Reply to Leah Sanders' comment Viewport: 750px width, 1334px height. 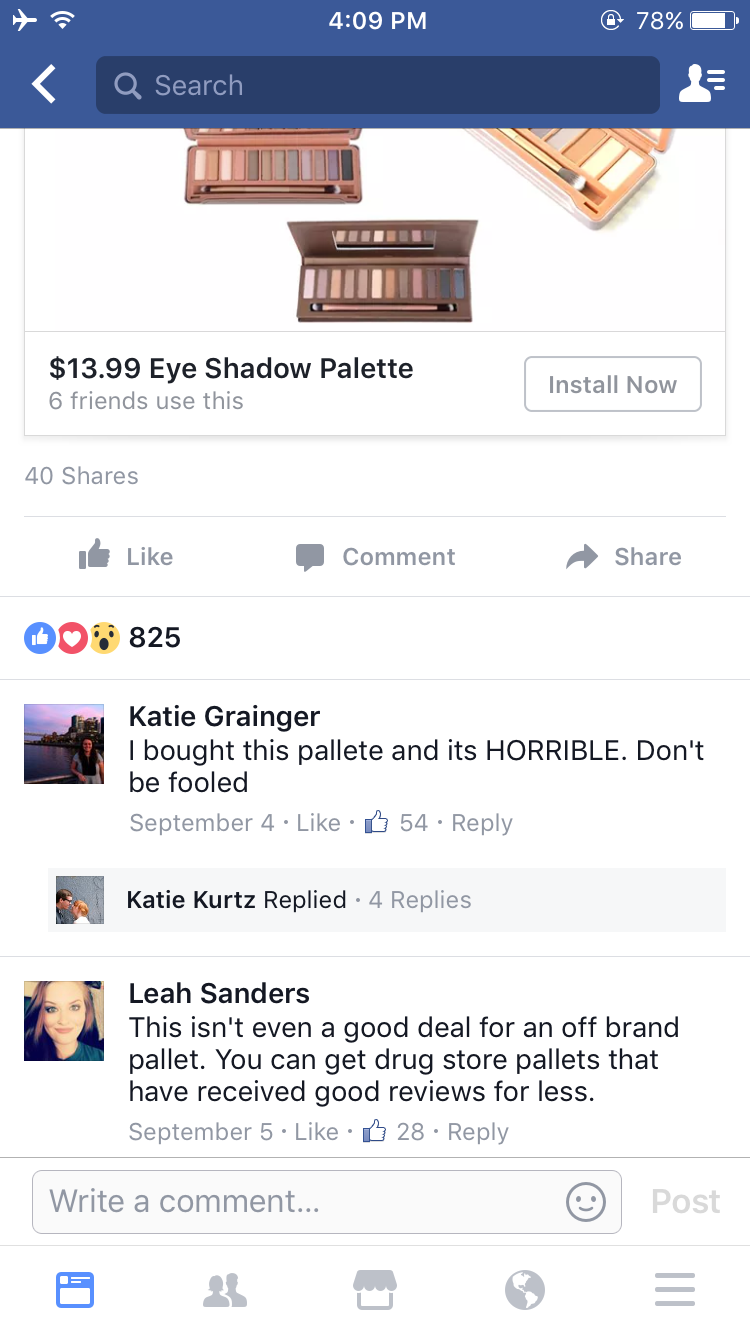[478, 1132]
